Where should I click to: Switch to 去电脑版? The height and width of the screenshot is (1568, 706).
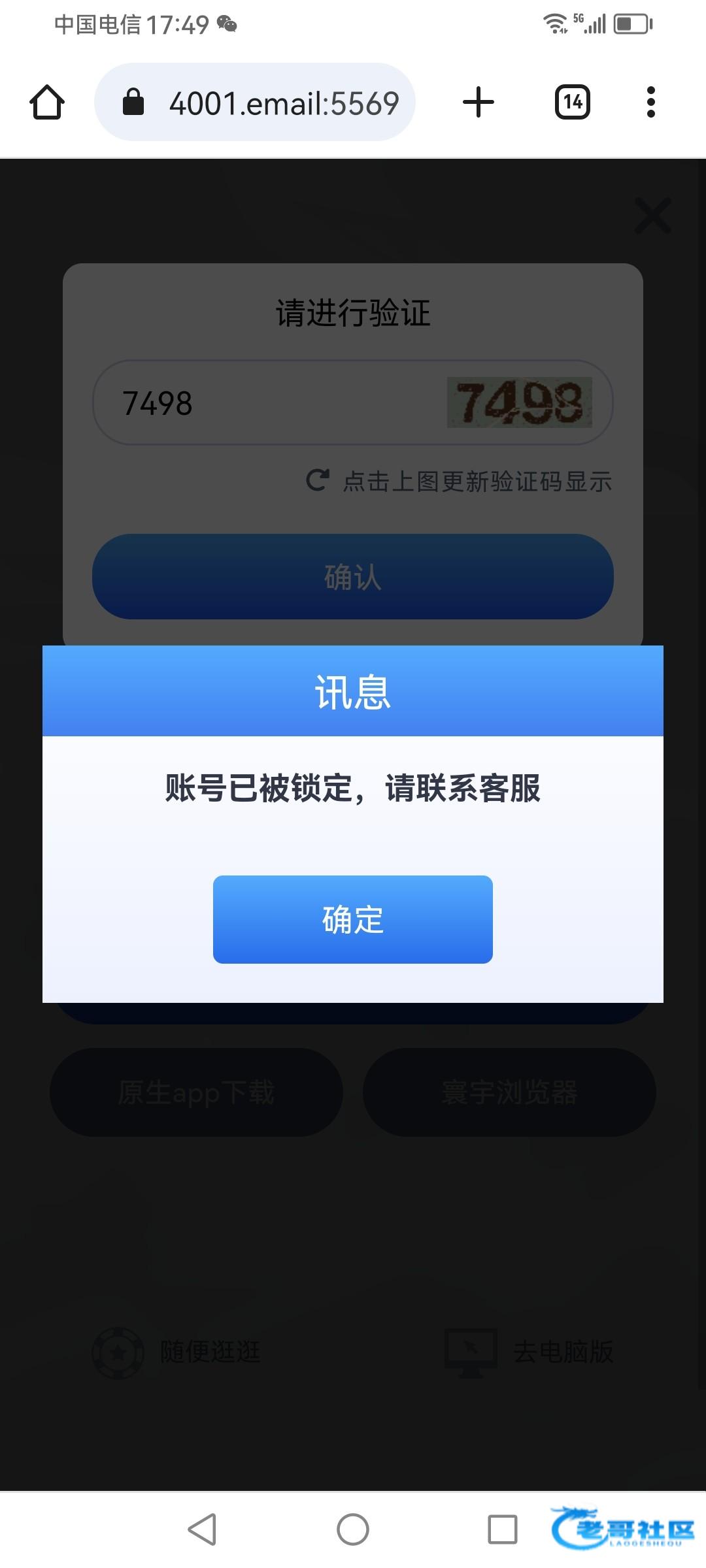[529, 1352]
